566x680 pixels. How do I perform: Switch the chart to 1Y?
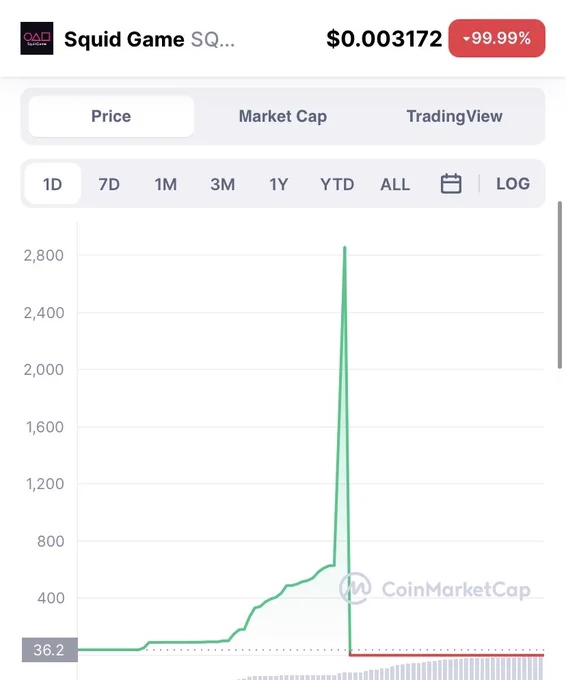278,184
